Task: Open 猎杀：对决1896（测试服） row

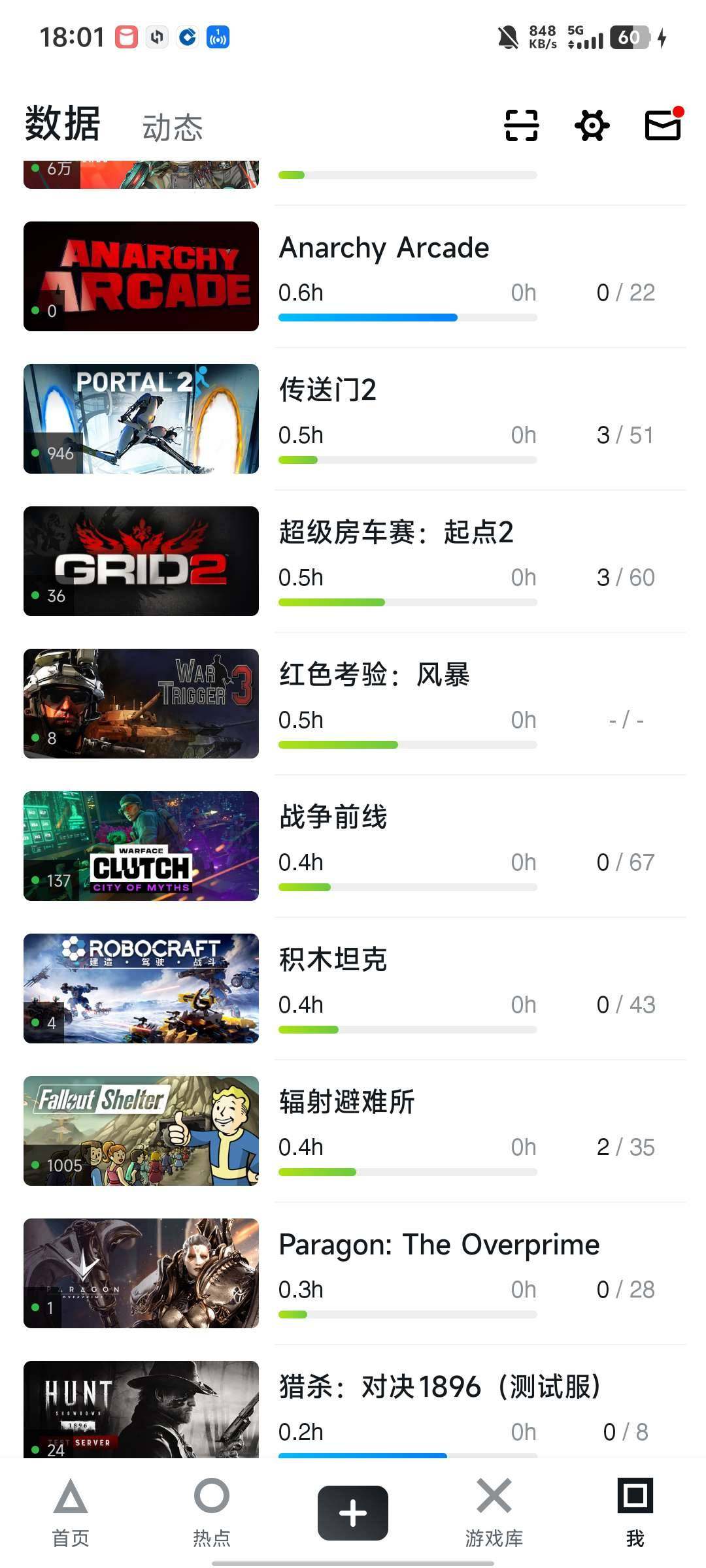Action: 439,1388
